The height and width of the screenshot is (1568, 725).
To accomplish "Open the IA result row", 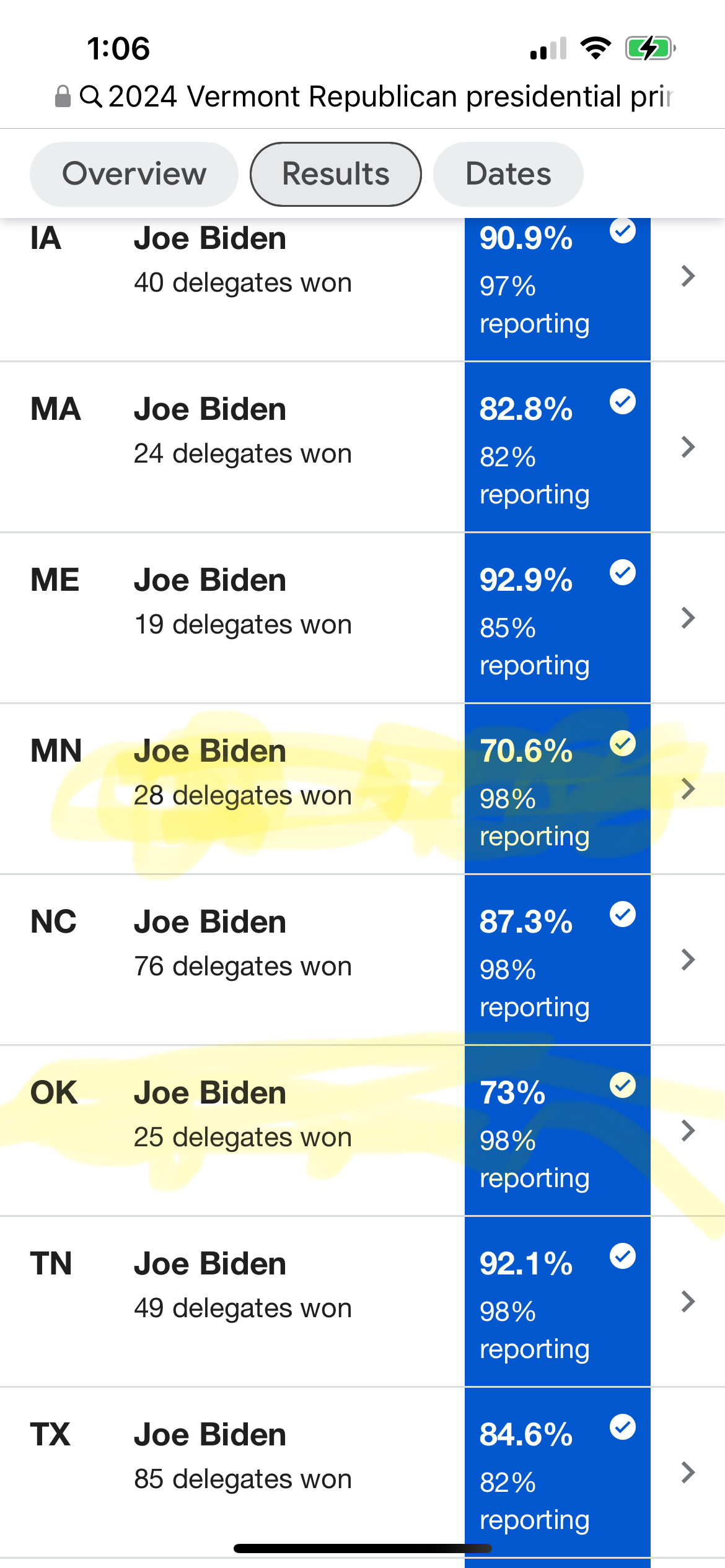I will [362, 289].
